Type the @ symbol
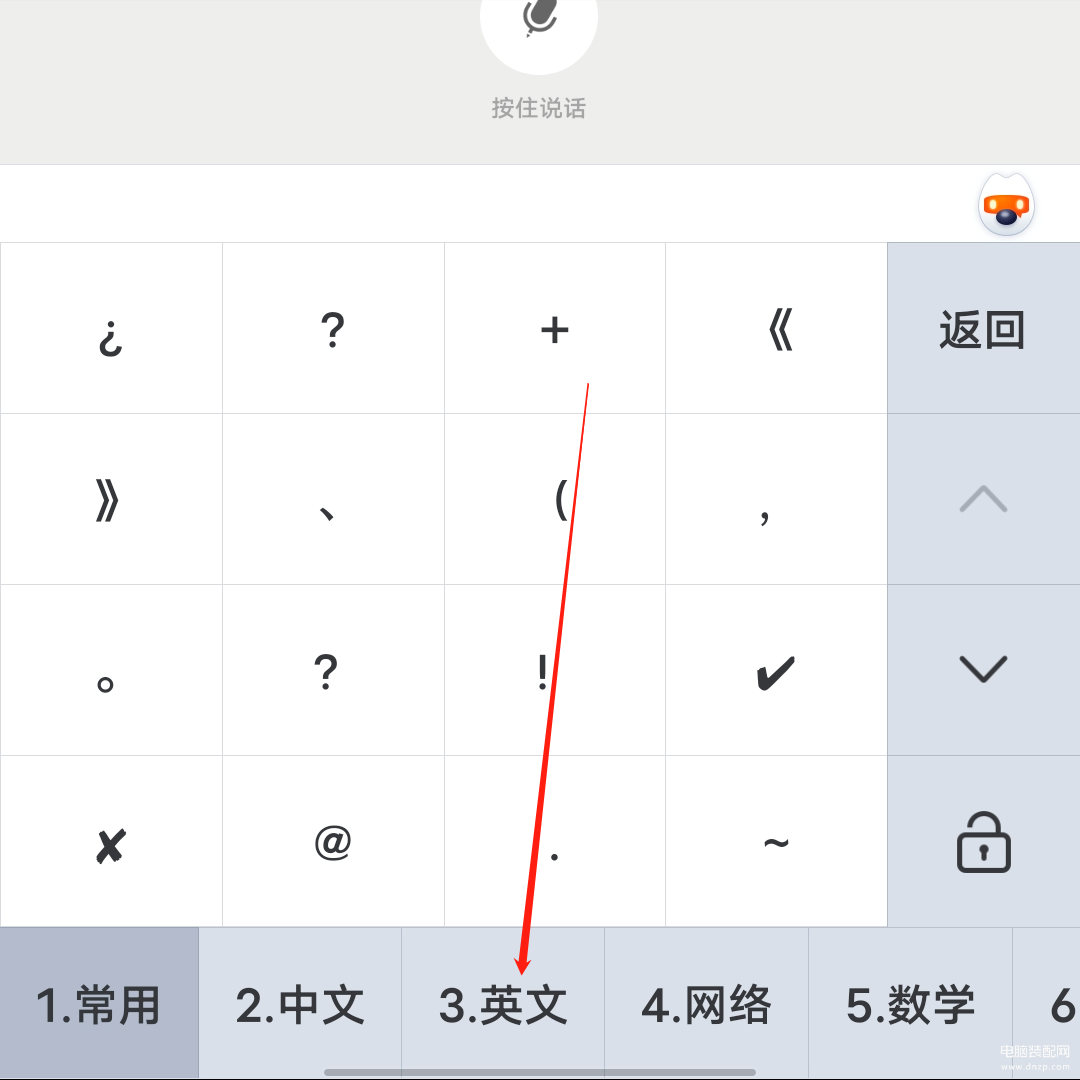The image size is (1080, 1080). 333,842
